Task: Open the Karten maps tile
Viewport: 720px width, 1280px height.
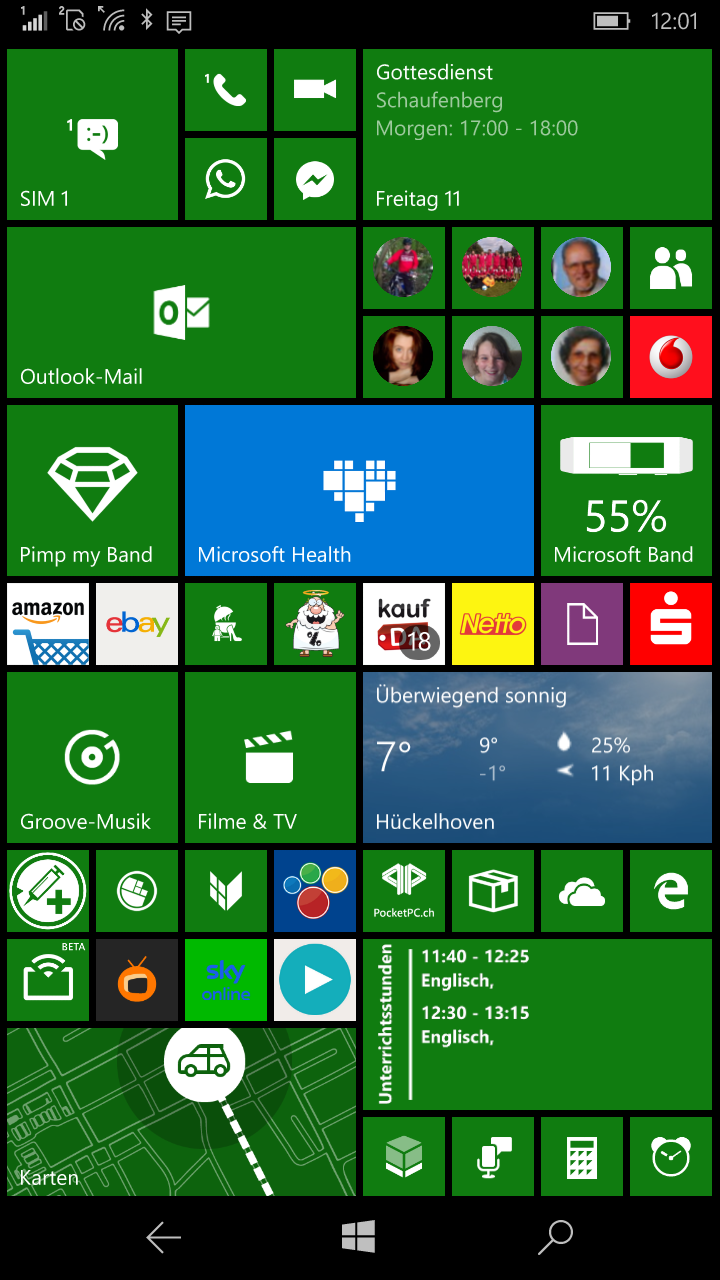Action: pos(181,1112)
